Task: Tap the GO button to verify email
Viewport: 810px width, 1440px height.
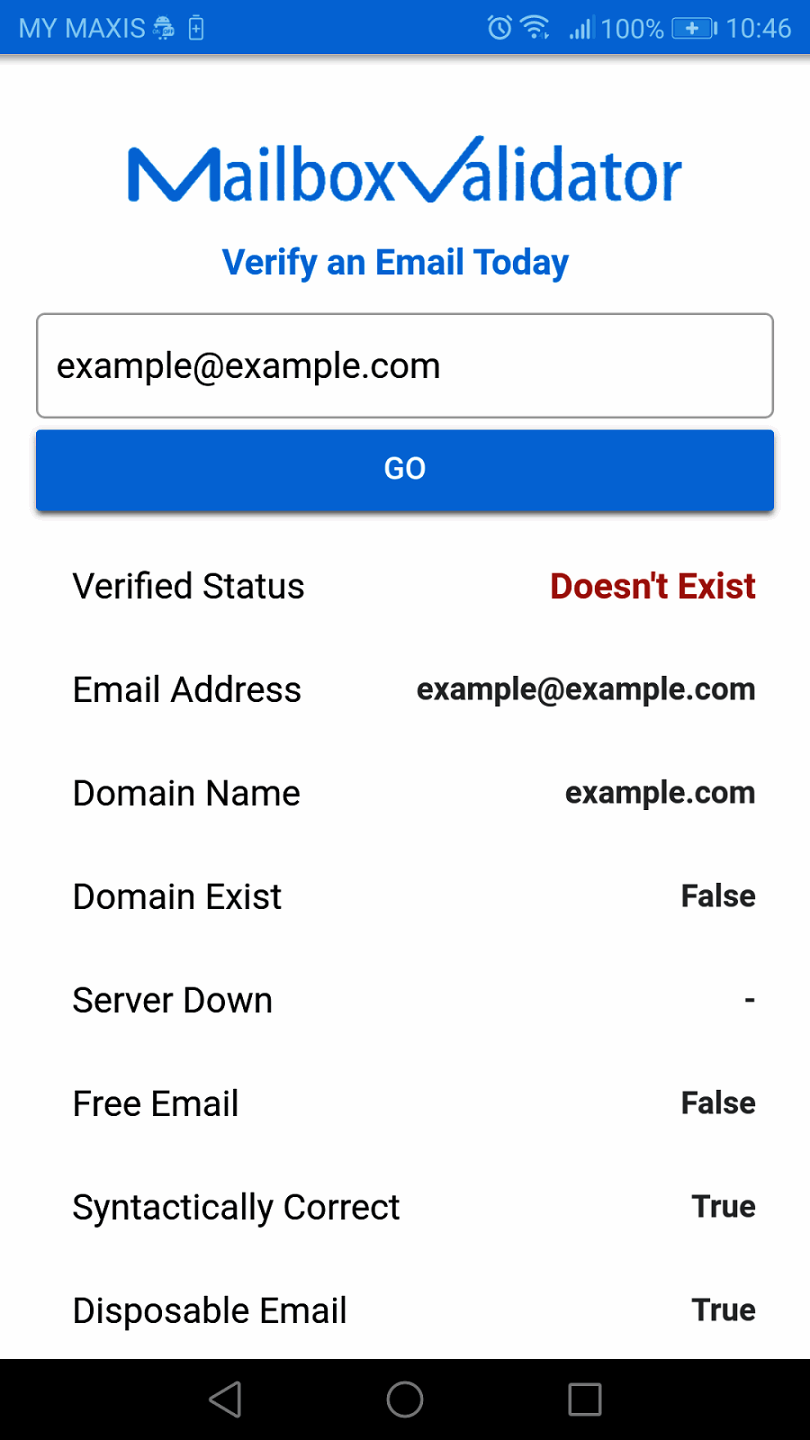Action: (x=404, y=470)
